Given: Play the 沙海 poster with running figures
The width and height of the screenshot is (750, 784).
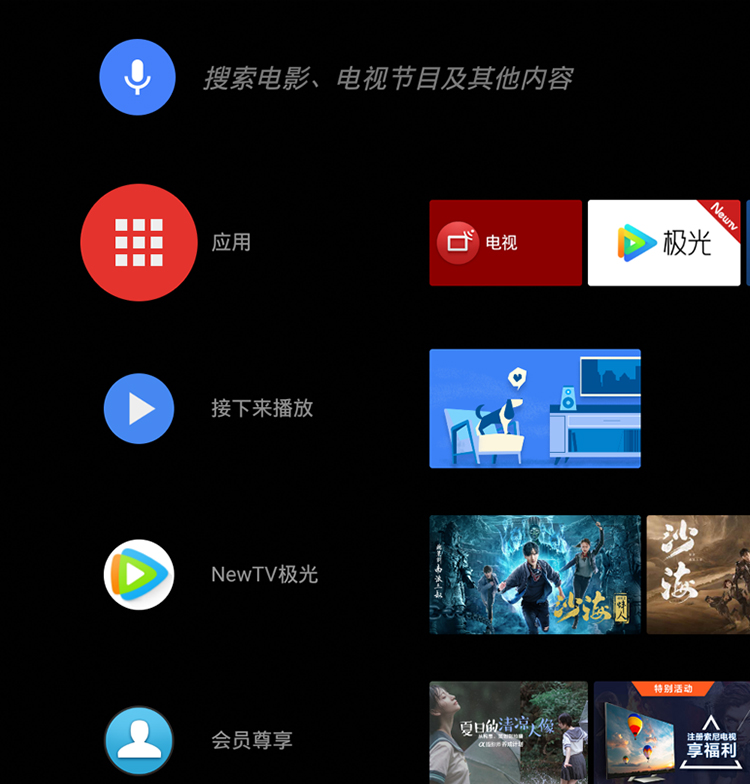Looking at the screenshot, I should (x=535, y=575).
